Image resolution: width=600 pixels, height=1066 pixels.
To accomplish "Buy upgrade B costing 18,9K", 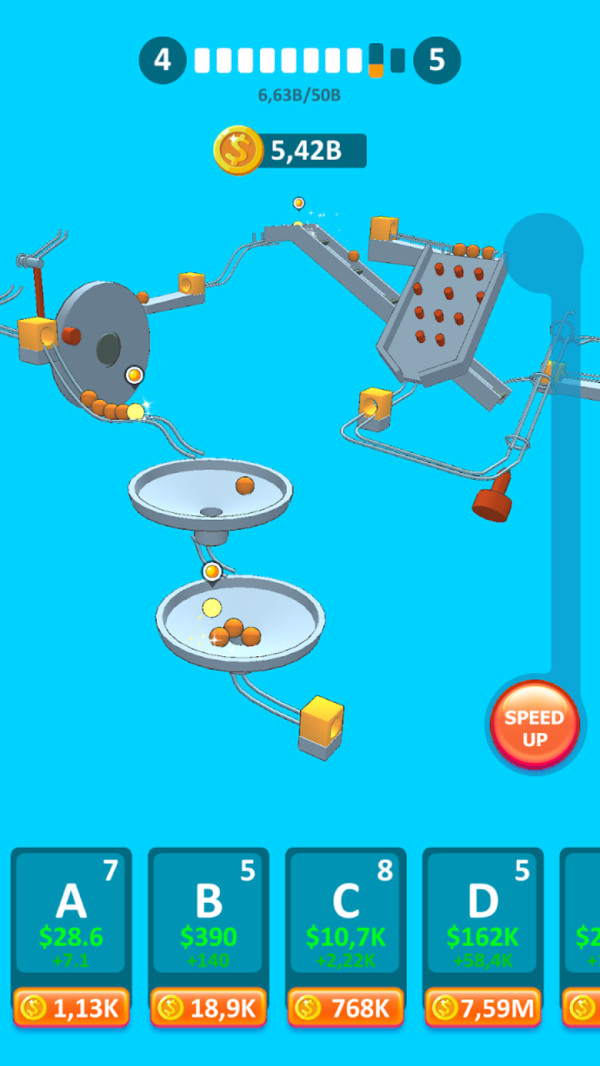I will pyautogui.click(x=208, y=1008).
